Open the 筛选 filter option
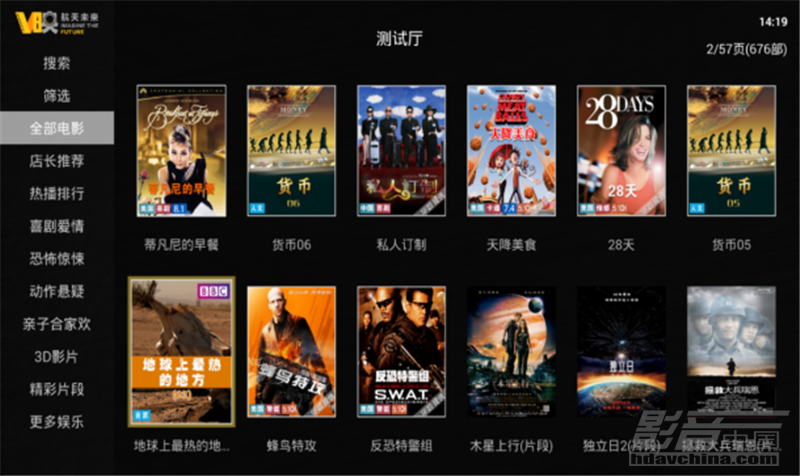The height and width of the screenshot is (476, 800). pyautogui.click(x=56, y=96)
